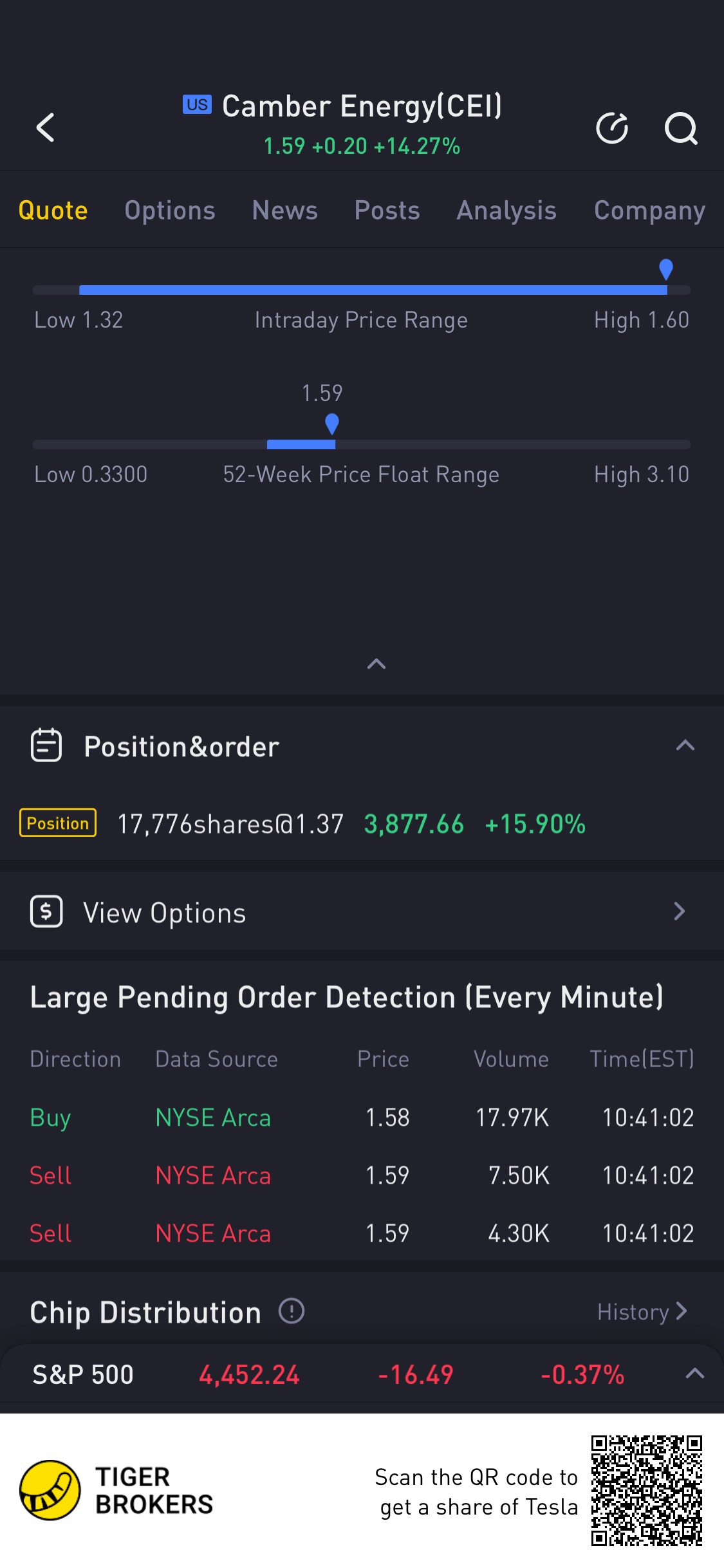
Task: Open View Options
Action: tap(362, 911)
